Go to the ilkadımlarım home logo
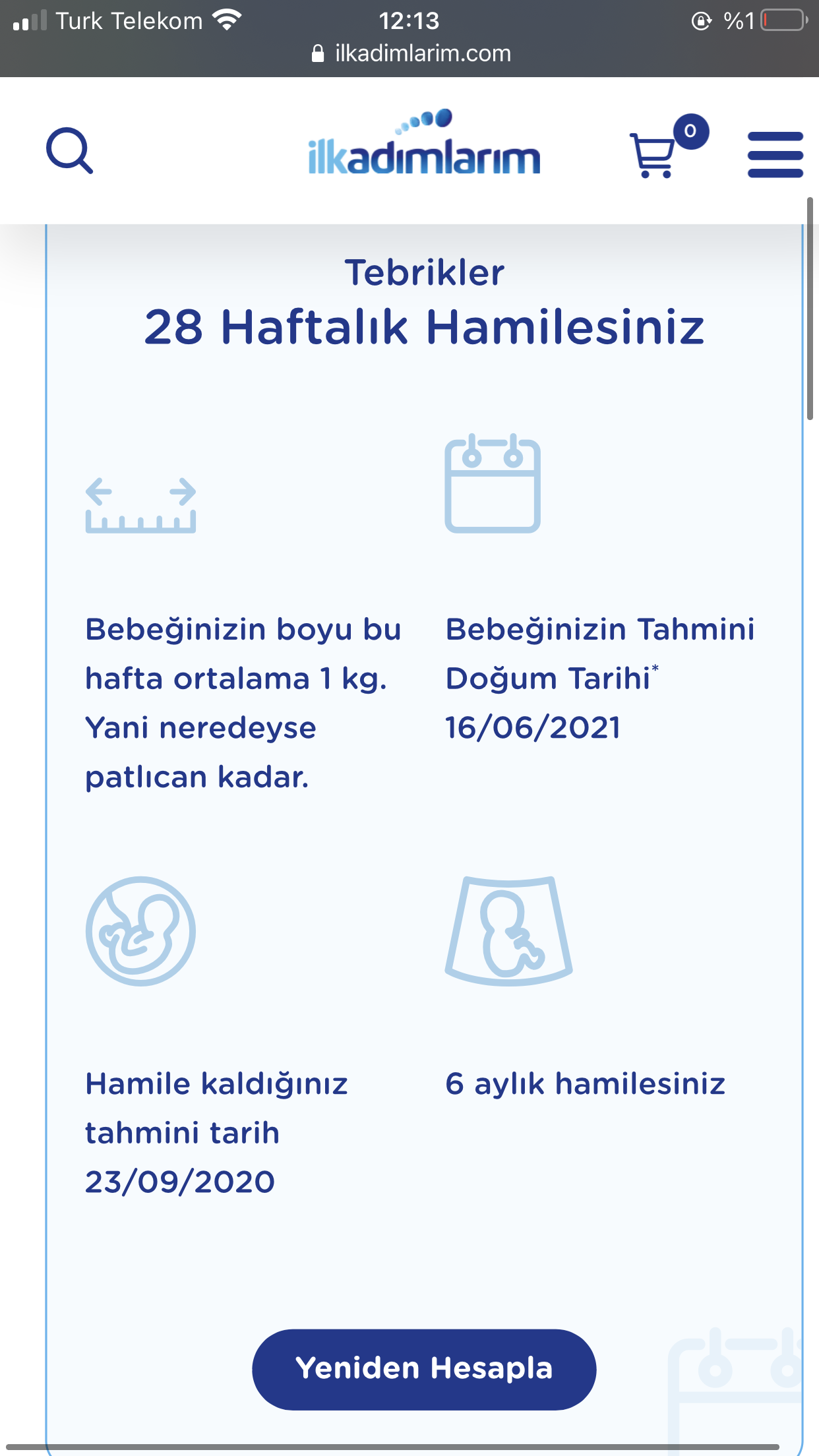Image resolution: width=819 pixels, height=1456 pixels. pos(424,144)
